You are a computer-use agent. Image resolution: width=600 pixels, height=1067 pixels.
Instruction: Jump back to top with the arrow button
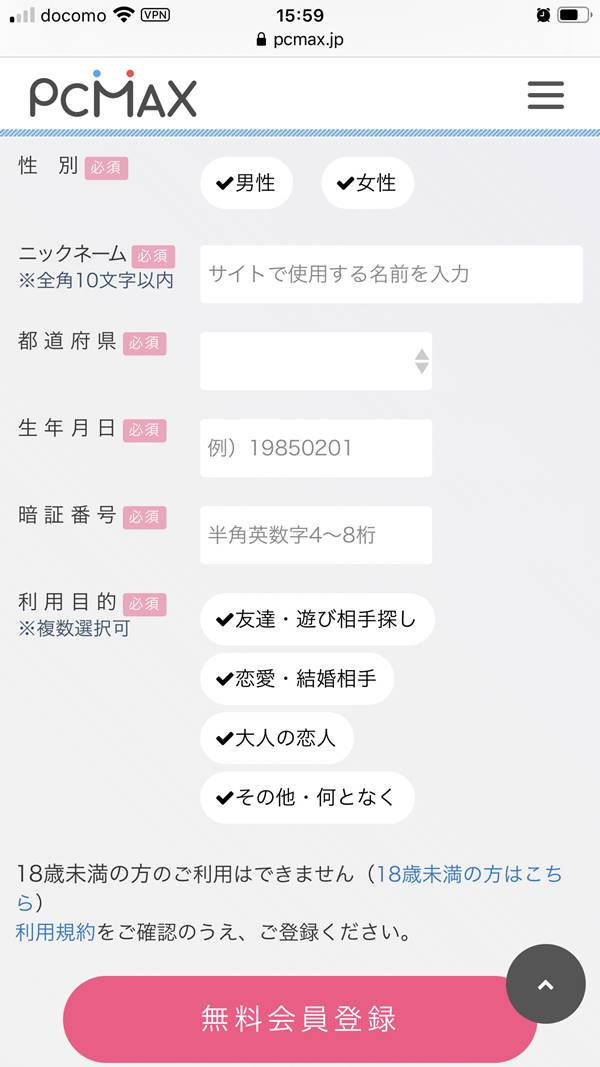pyautogui.click(x=545, y=984)
